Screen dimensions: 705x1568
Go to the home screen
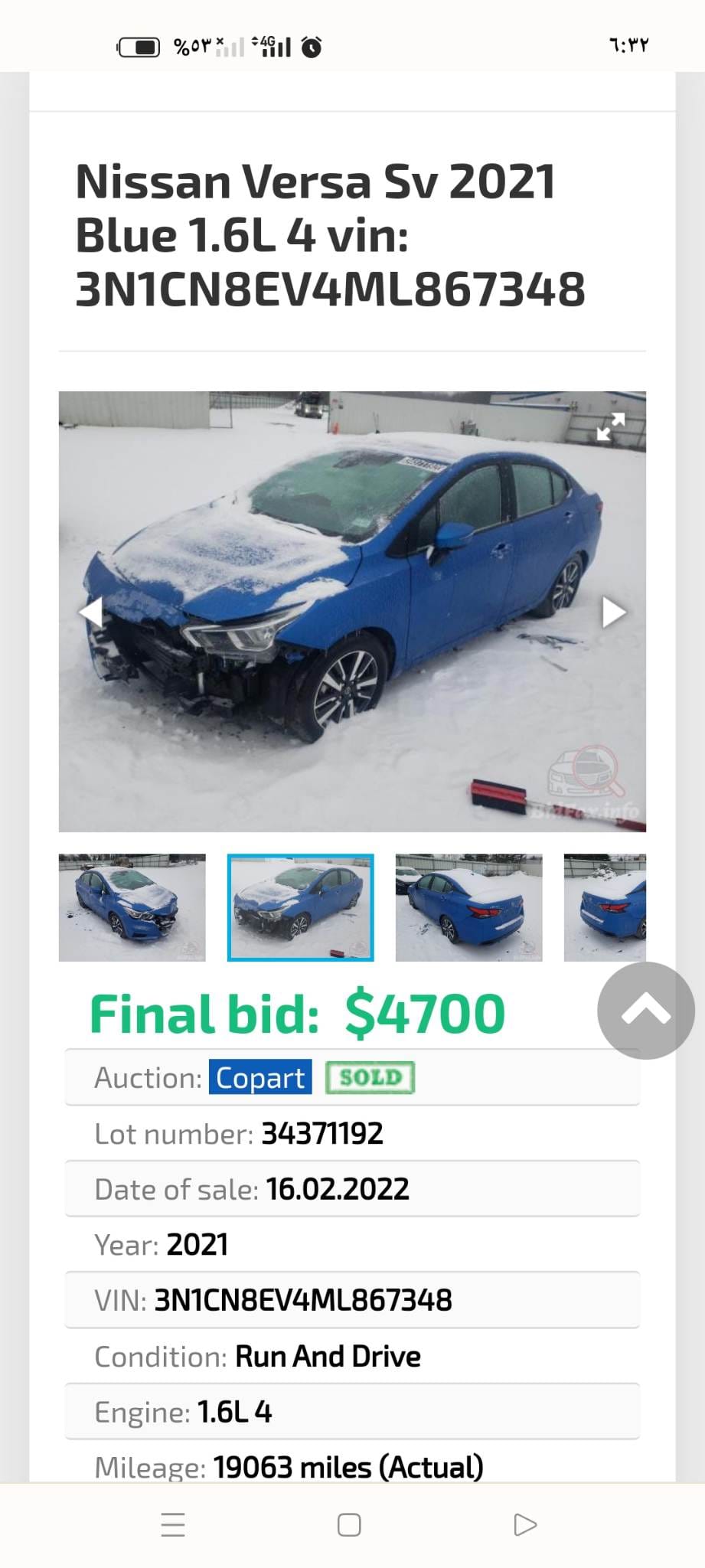349,1524
